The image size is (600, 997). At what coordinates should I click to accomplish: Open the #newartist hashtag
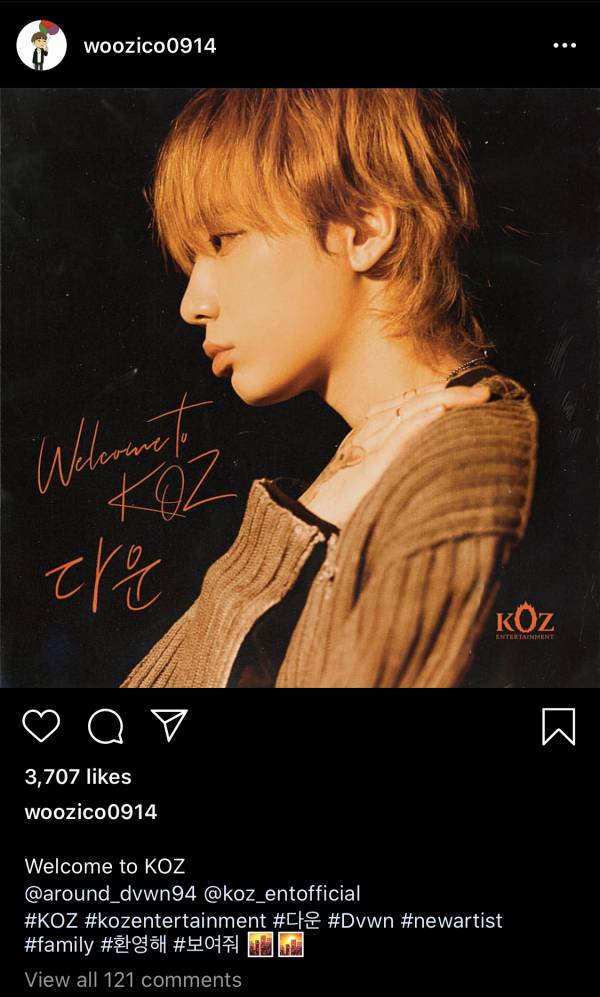pos(451,919)
